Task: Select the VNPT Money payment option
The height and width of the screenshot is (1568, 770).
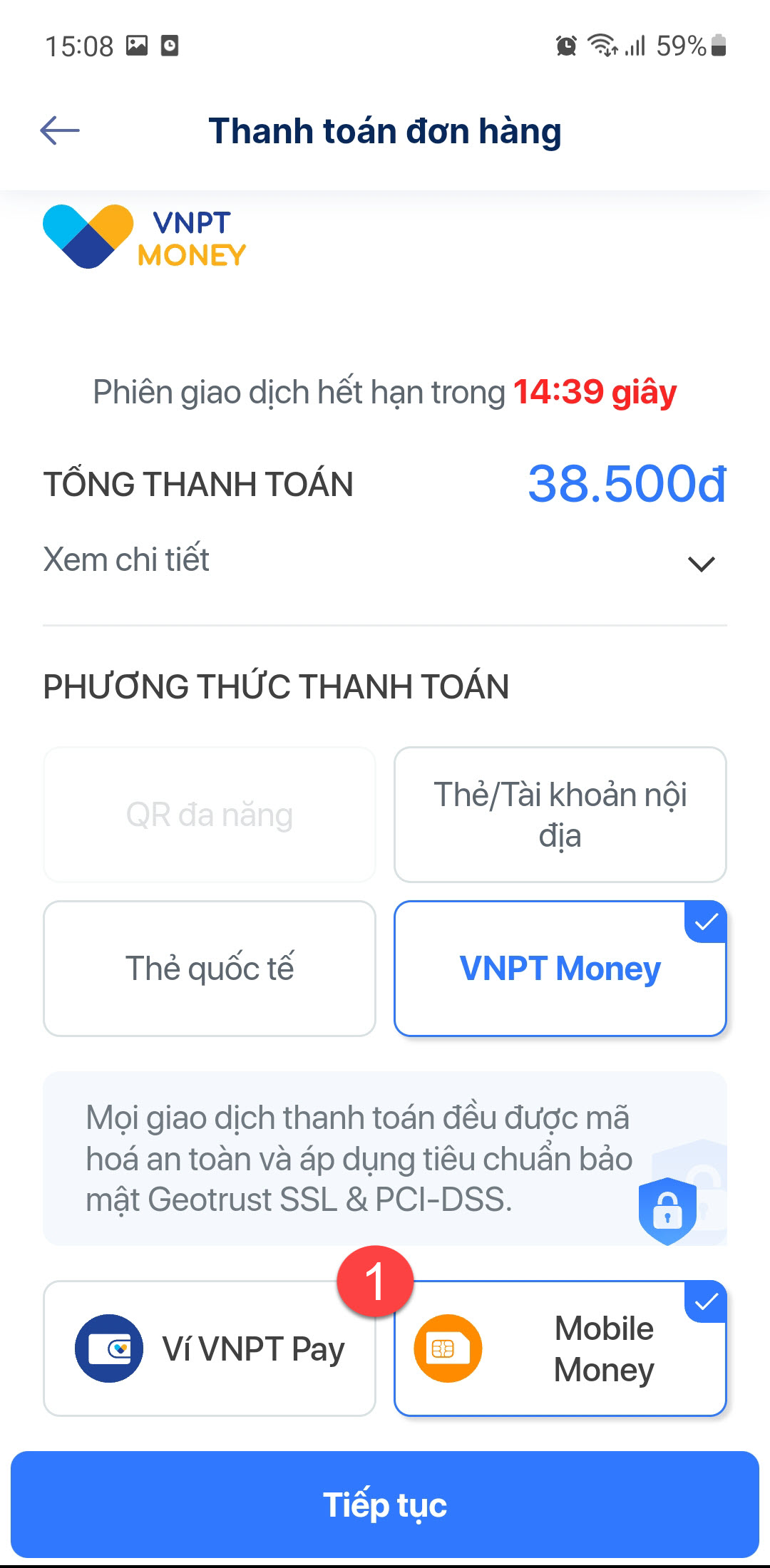Action: click(560, 968)
